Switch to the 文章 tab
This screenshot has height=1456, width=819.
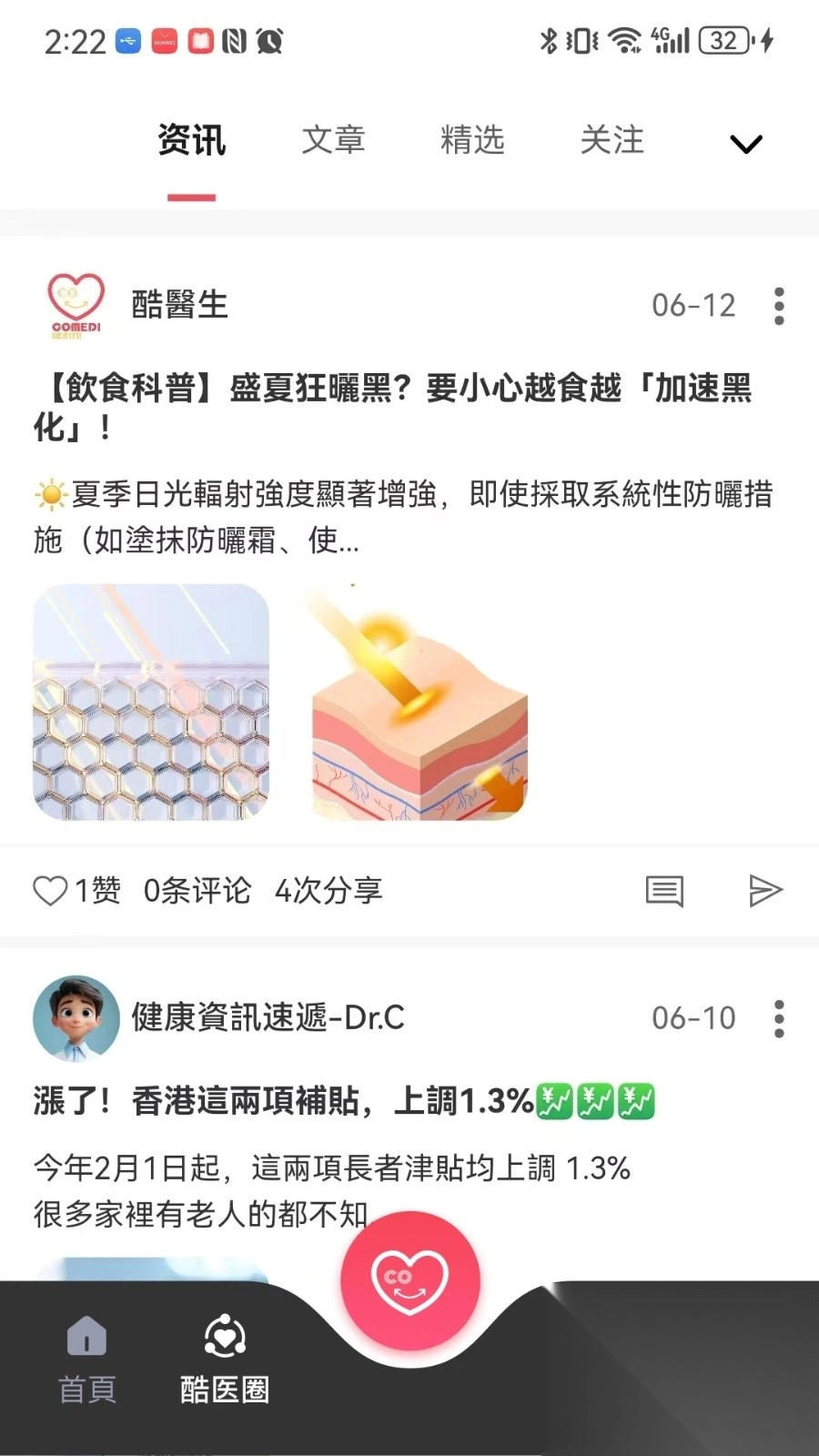pyautogui.click(x=334, y=141)
